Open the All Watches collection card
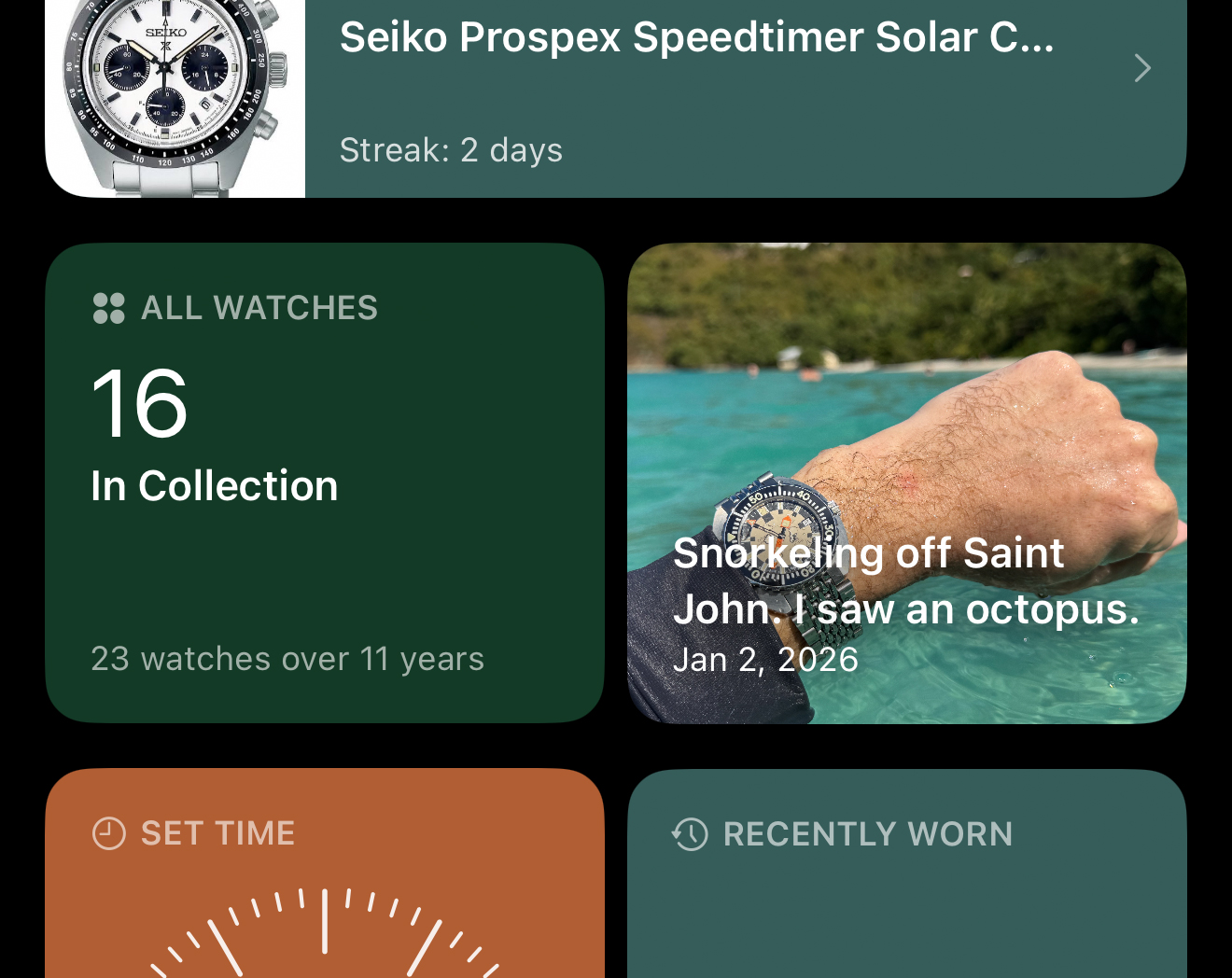 (324, 482)
